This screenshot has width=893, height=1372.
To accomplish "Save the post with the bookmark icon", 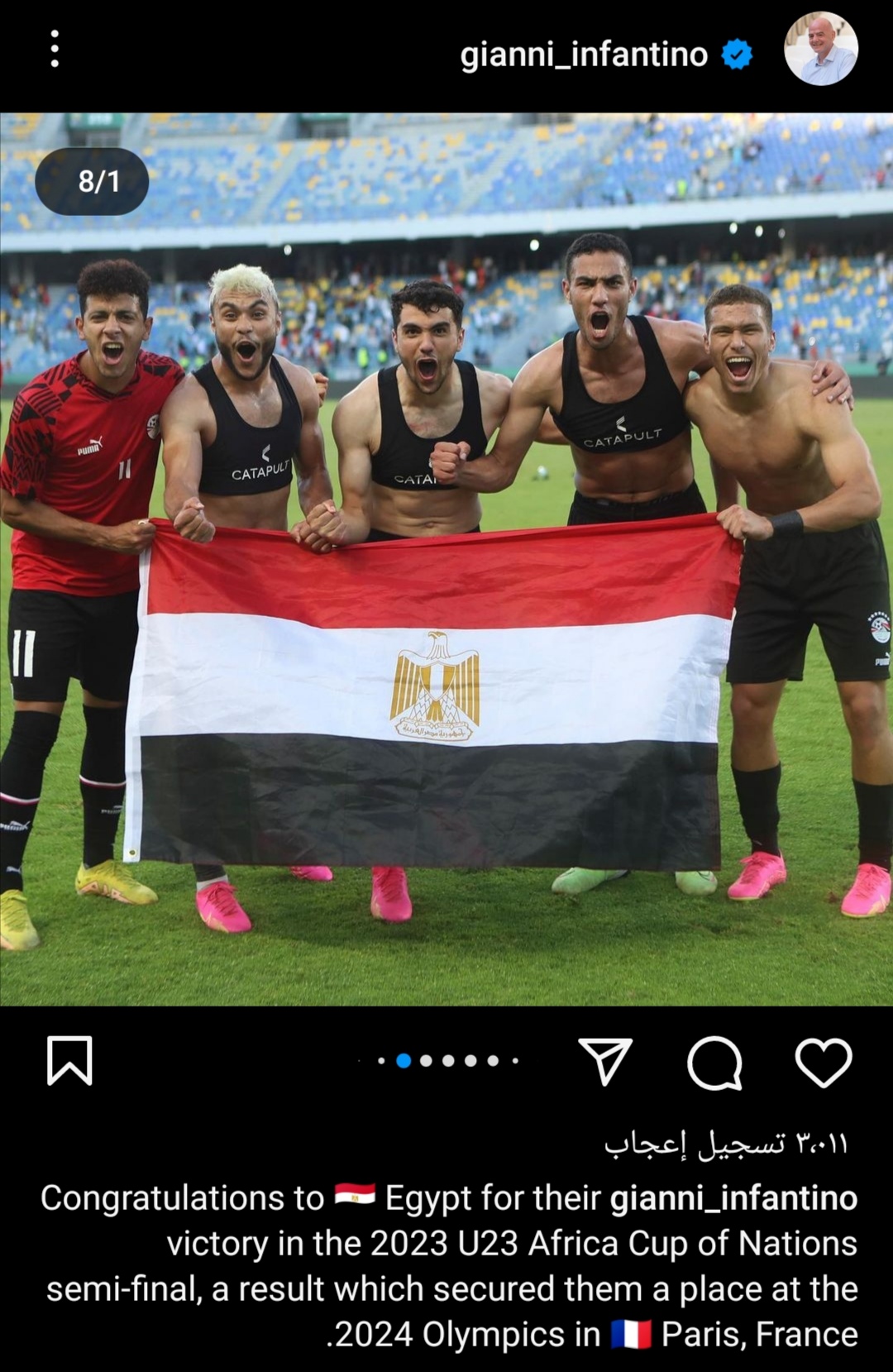I will coord(69,1060).
